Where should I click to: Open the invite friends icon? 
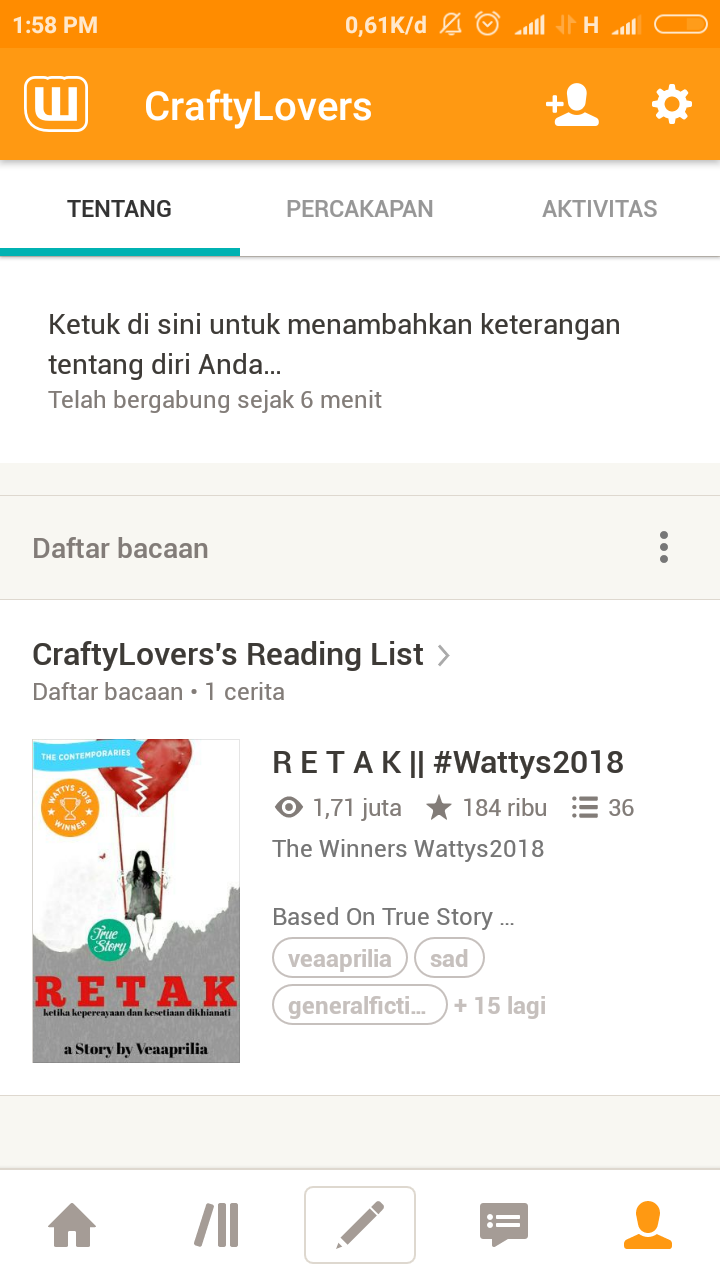[572, 105]
